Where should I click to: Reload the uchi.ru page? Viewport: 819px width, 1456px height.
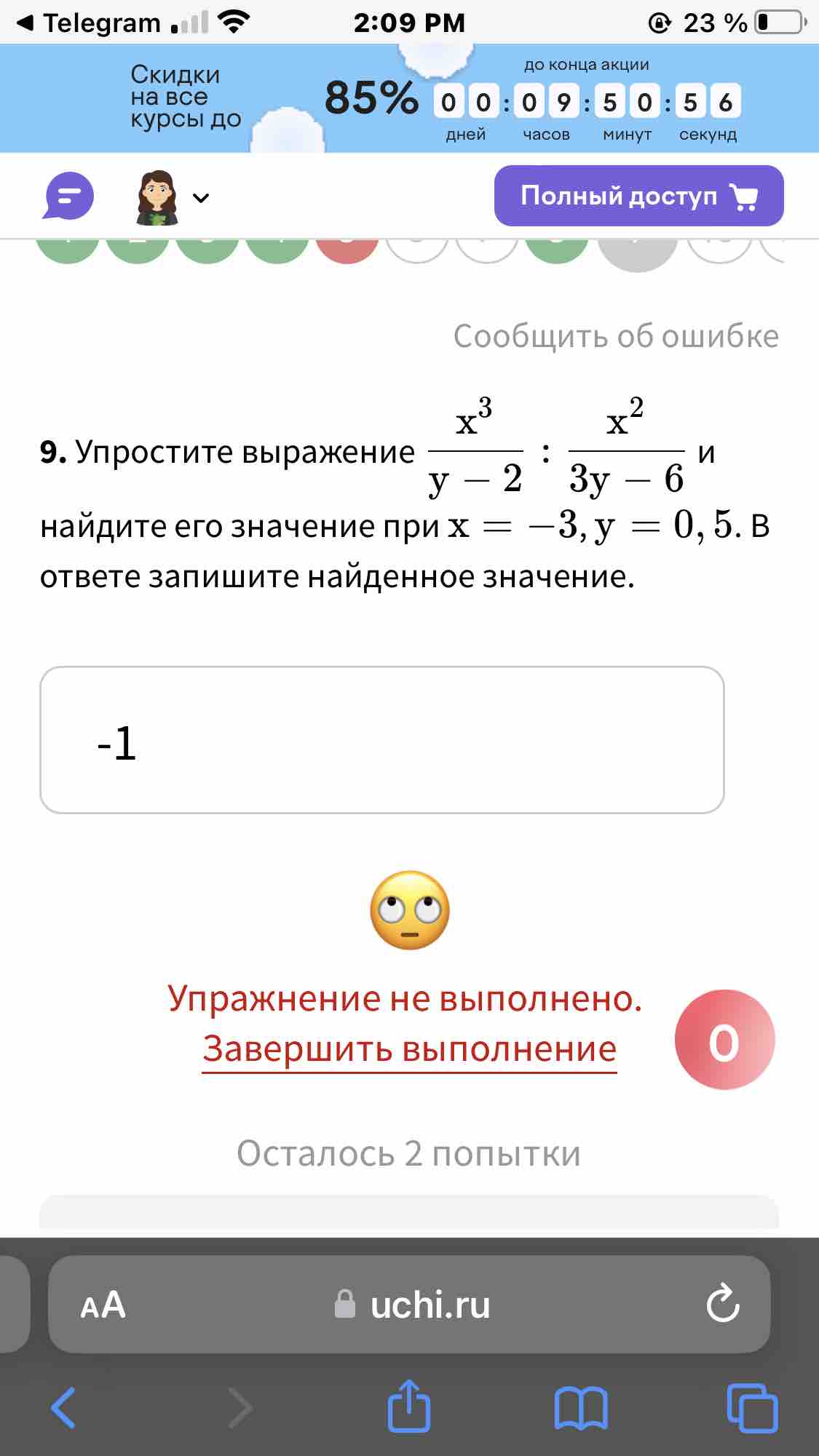tap(722, 1304)
